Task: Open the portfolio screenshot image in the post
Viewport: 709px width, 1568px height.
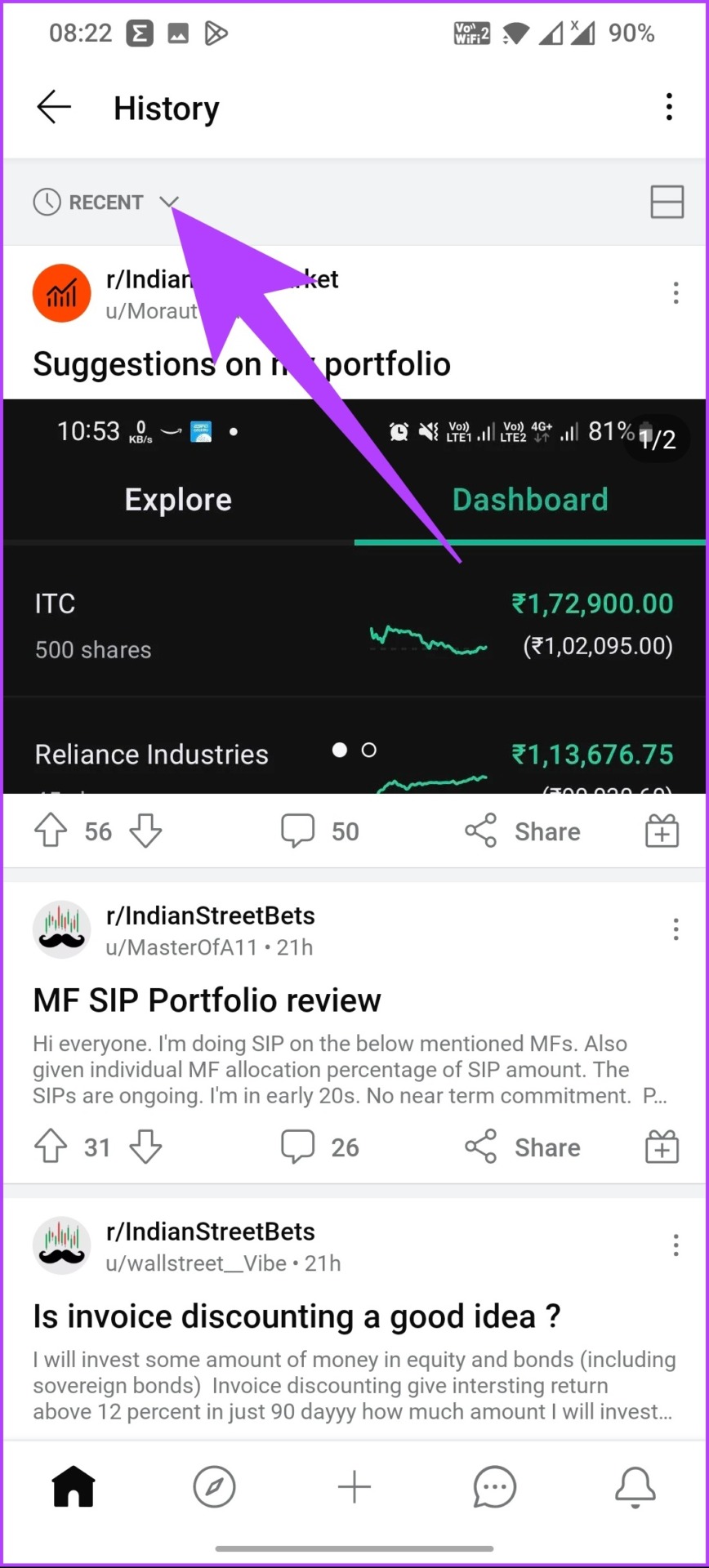Action: click(x=354, y=596)
